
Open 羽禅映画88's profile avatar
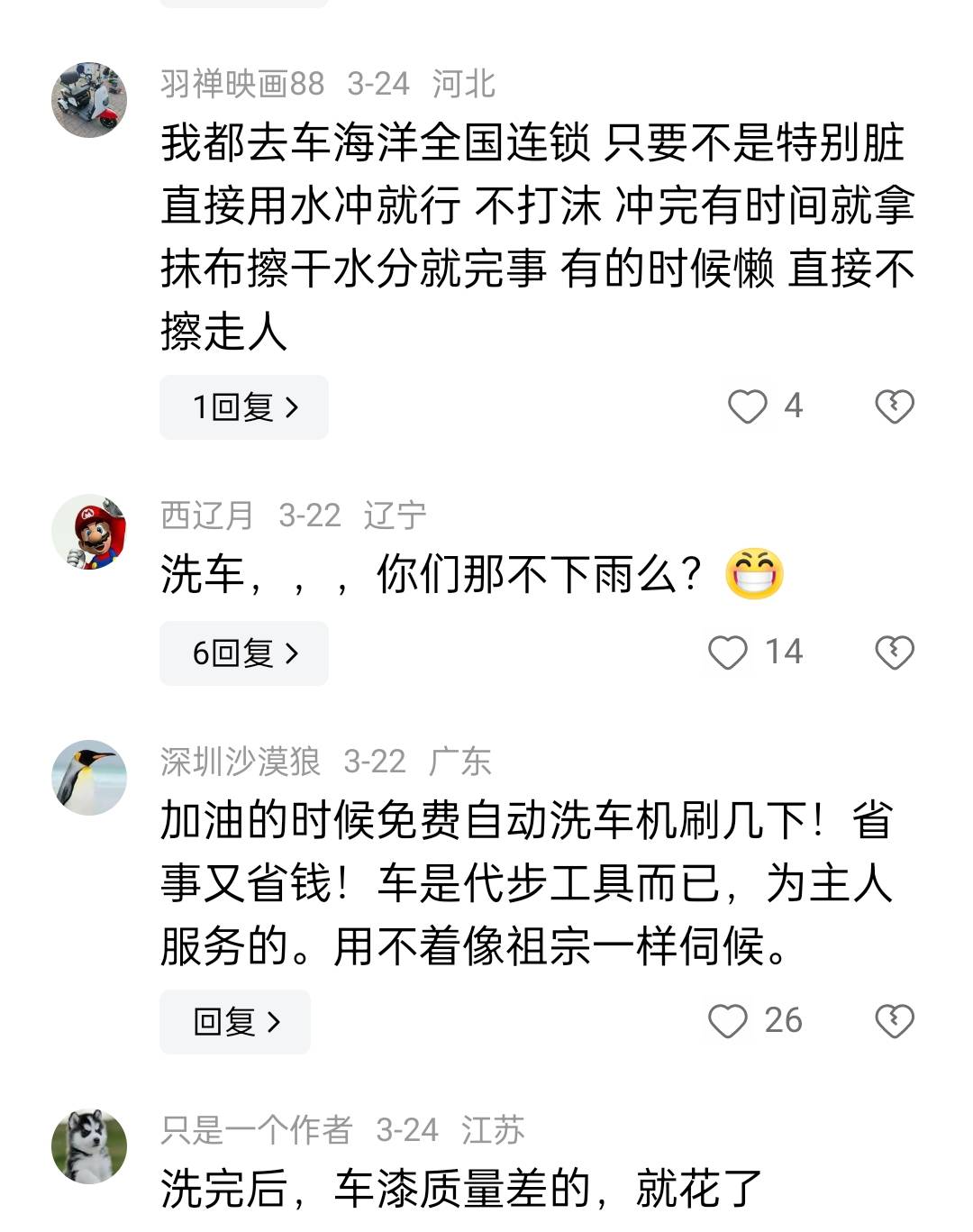pyautogui.click(x=89, y=100)
